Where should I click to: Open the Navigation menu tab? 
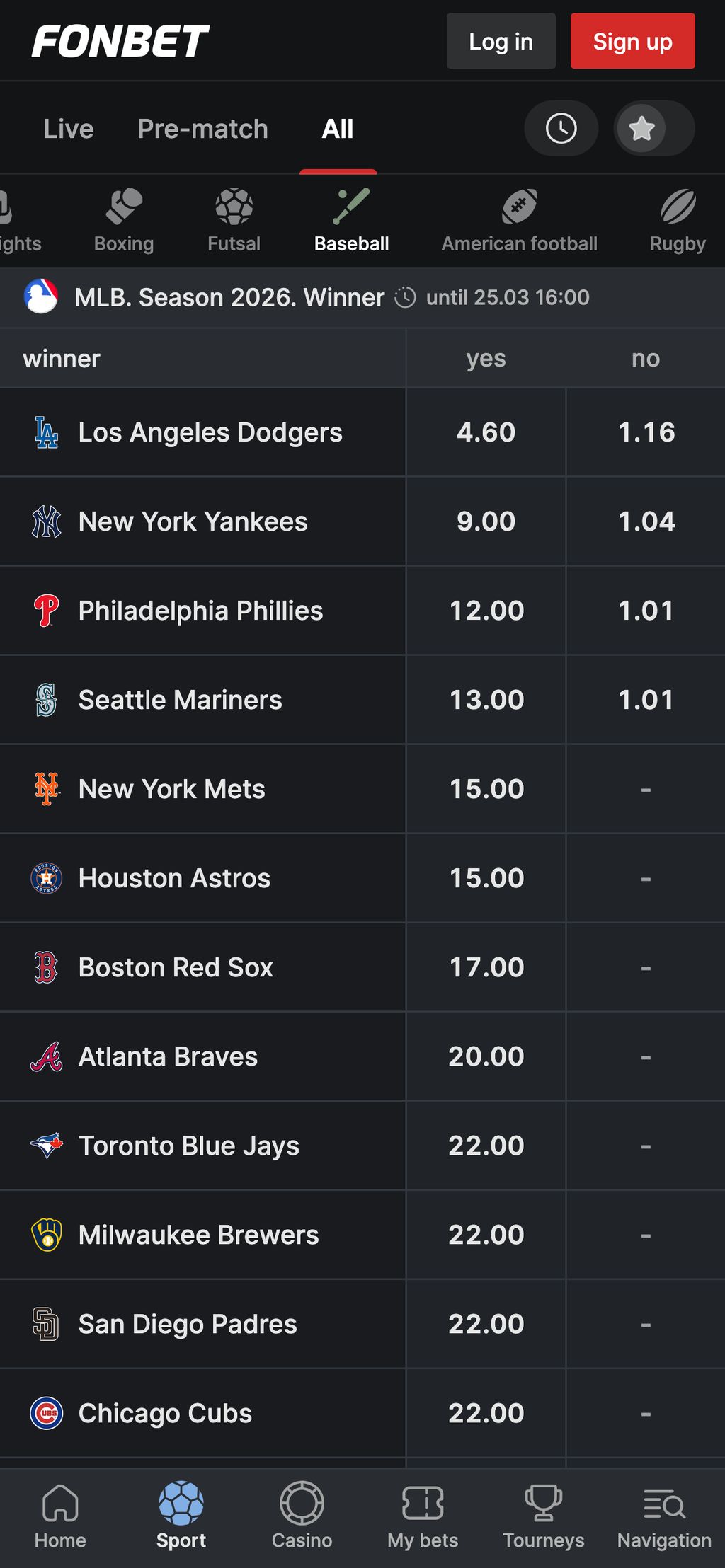pyautogui.click(x=663, y=1516)
